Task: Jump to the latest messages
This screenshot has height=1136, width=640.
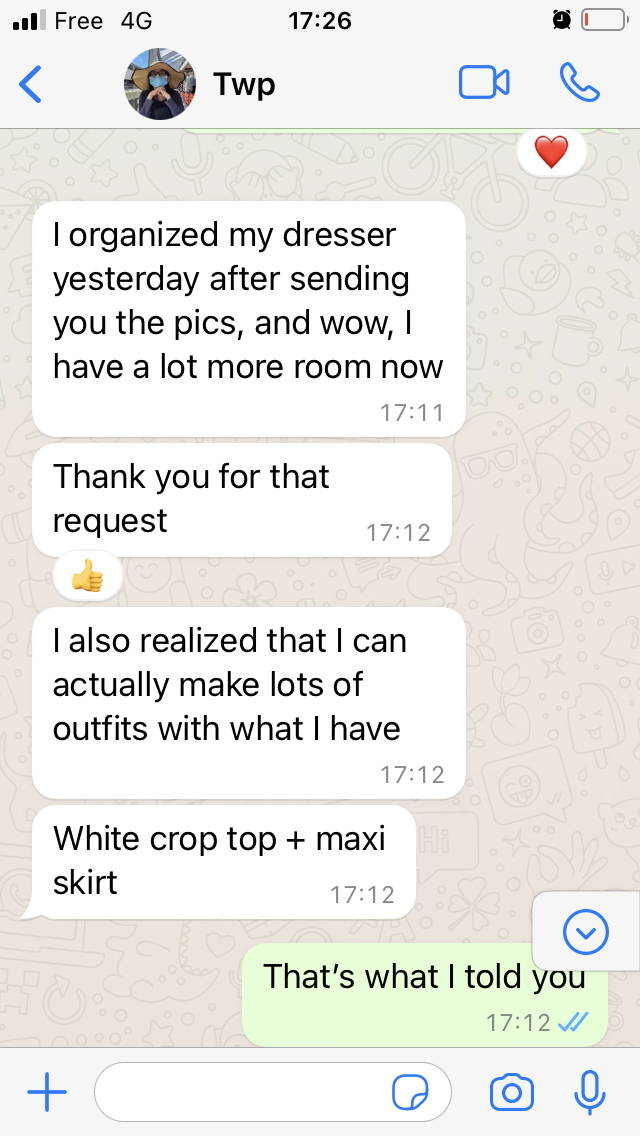Action: pyautogui.click(x=586, y=933)
